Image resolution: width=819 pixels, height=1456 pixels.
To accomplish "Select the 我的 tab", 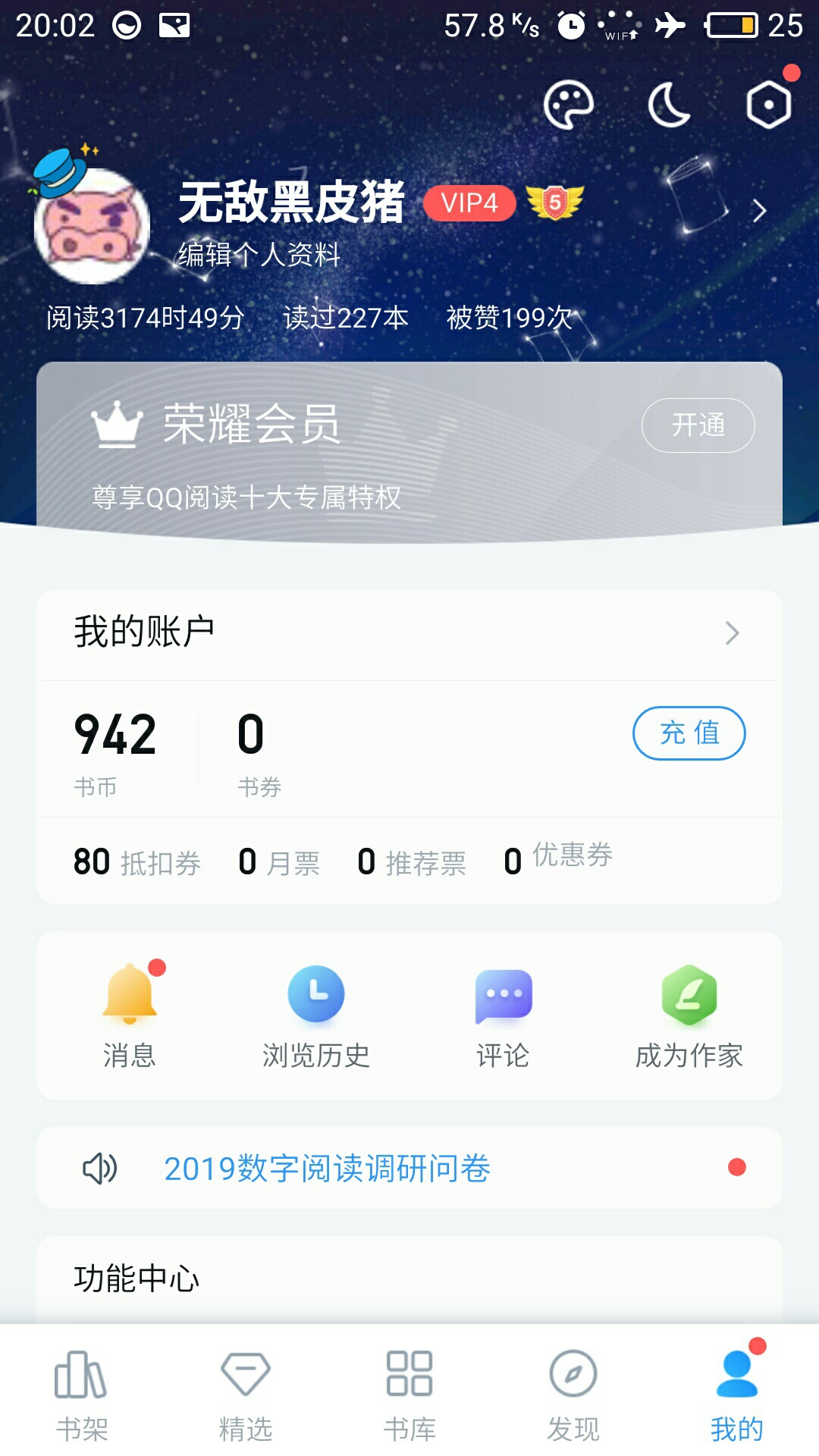I will click(737, 1395).
